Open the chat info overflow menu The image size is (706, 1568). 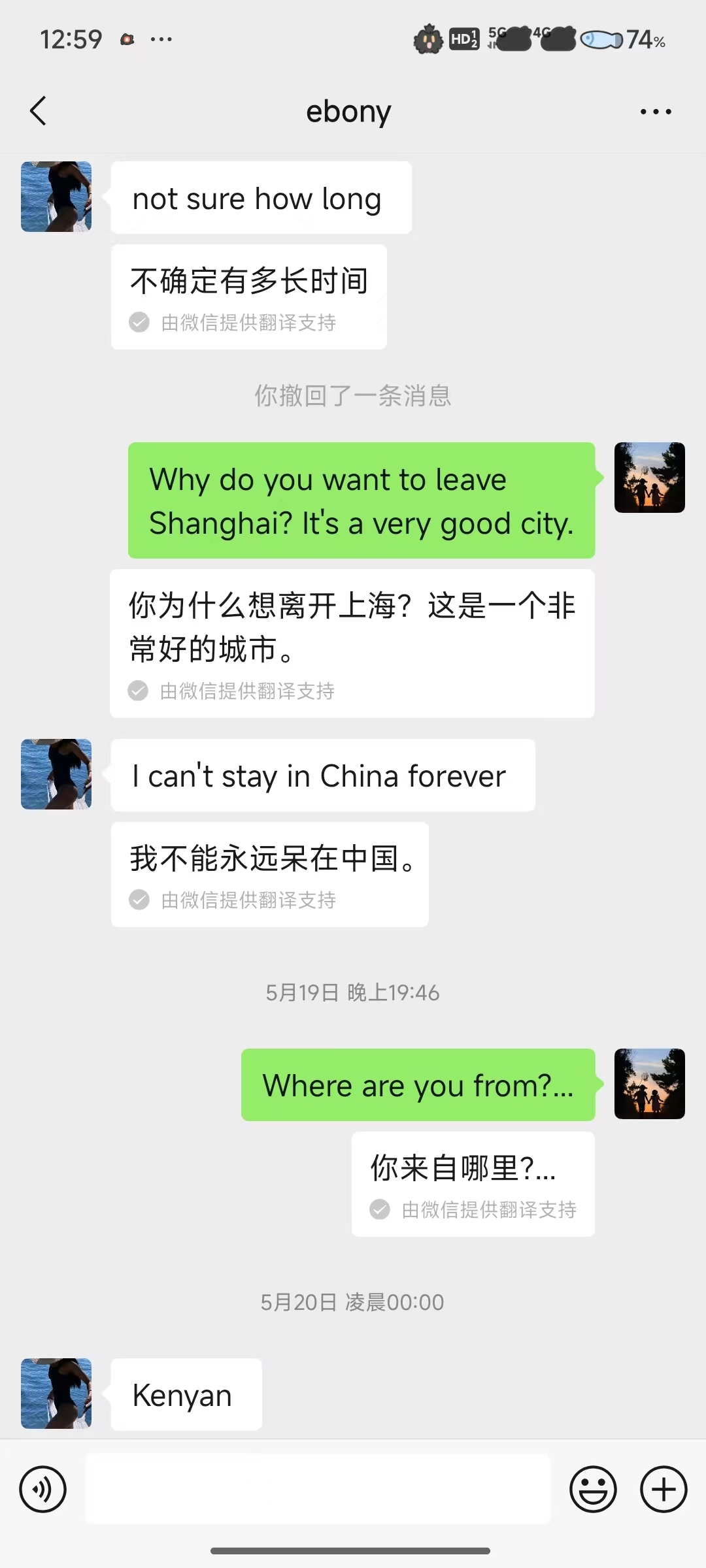click(656, 112)
